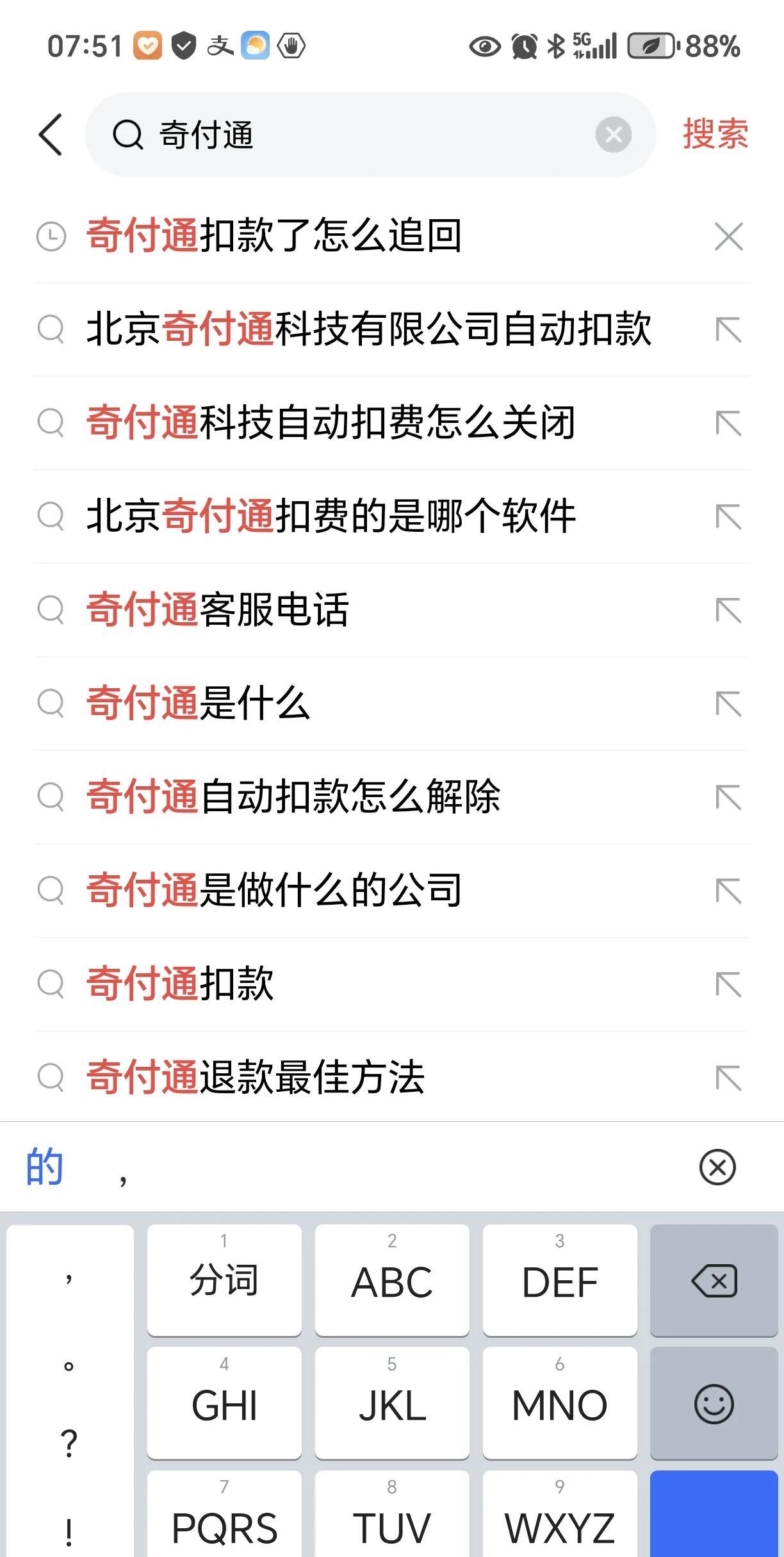Pick suggestion 奇付通自动扣款怎么解除

(293, 797)
